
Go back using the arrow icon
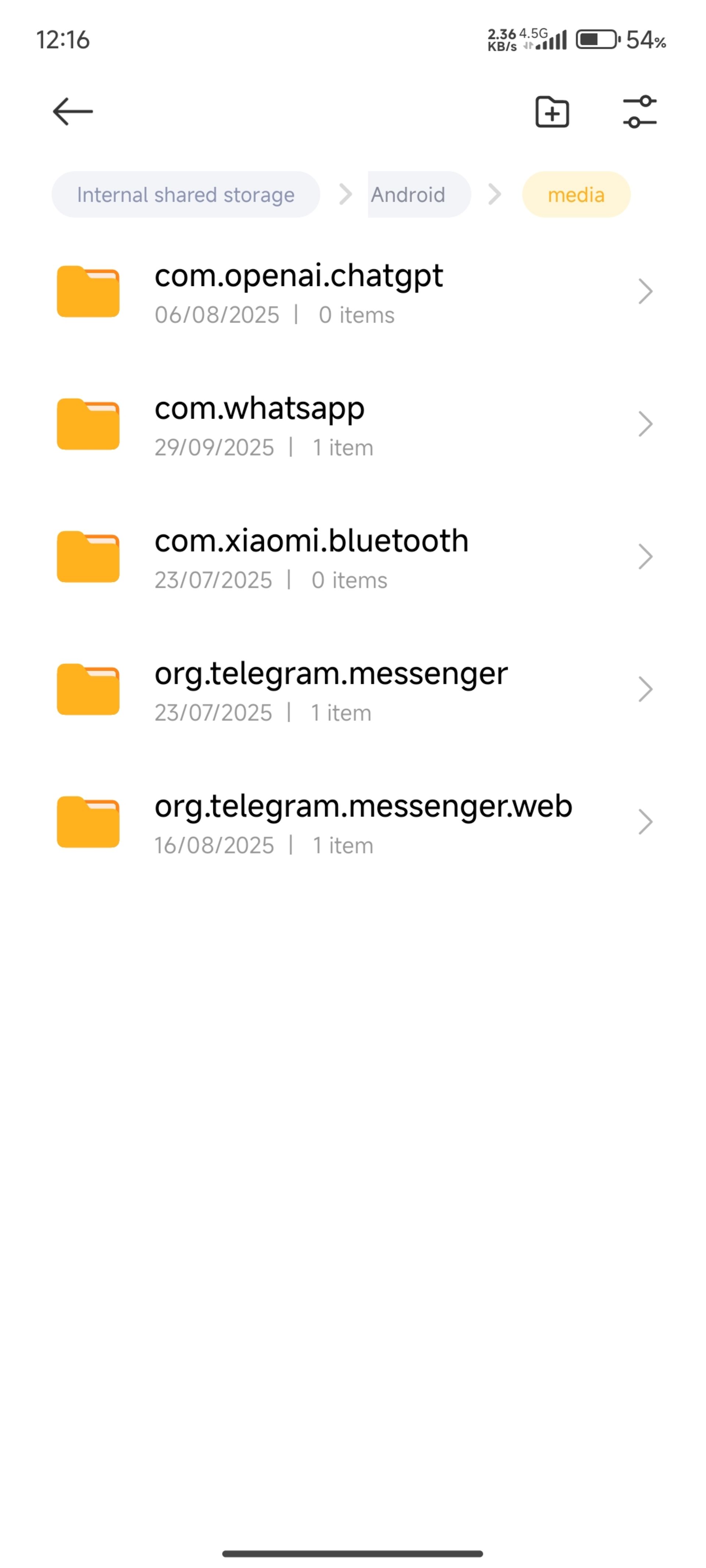(x=72, y=112)
